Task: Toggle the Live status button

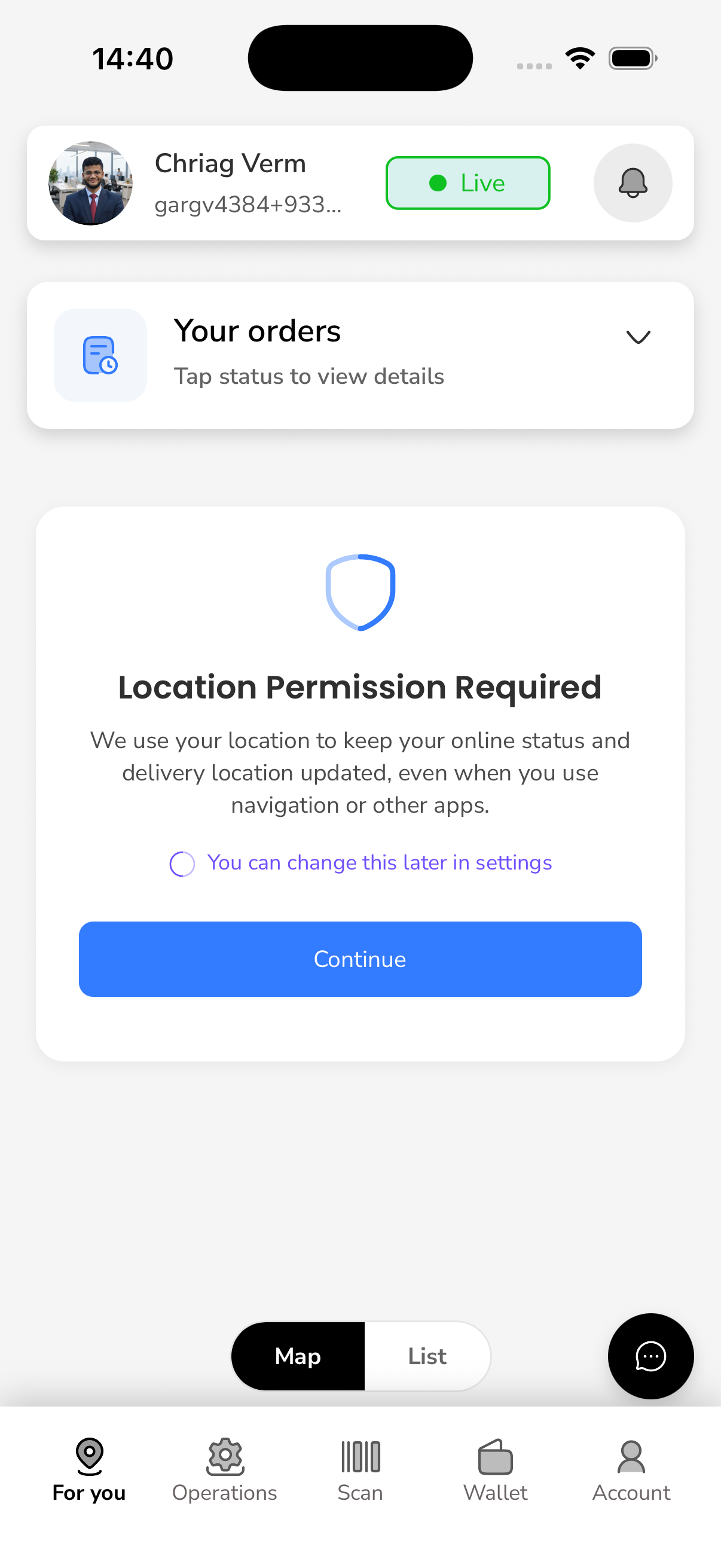Action: click(x=468, y=182)
